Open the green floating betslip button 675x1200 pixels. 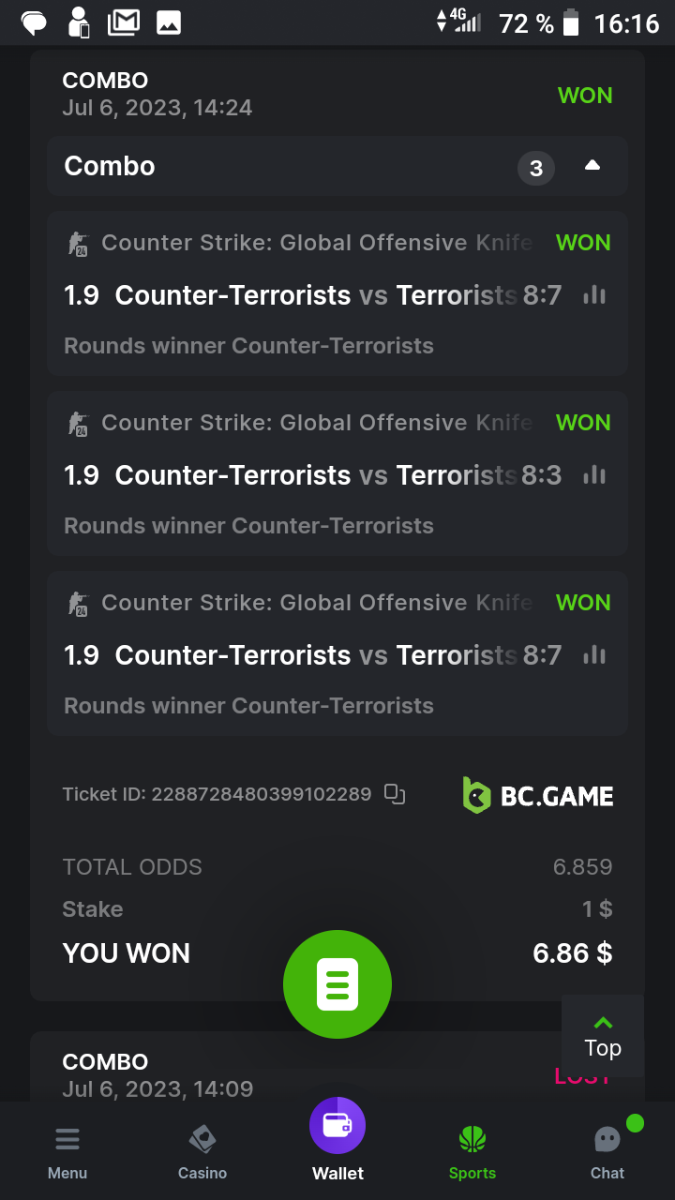pos(337,984)
